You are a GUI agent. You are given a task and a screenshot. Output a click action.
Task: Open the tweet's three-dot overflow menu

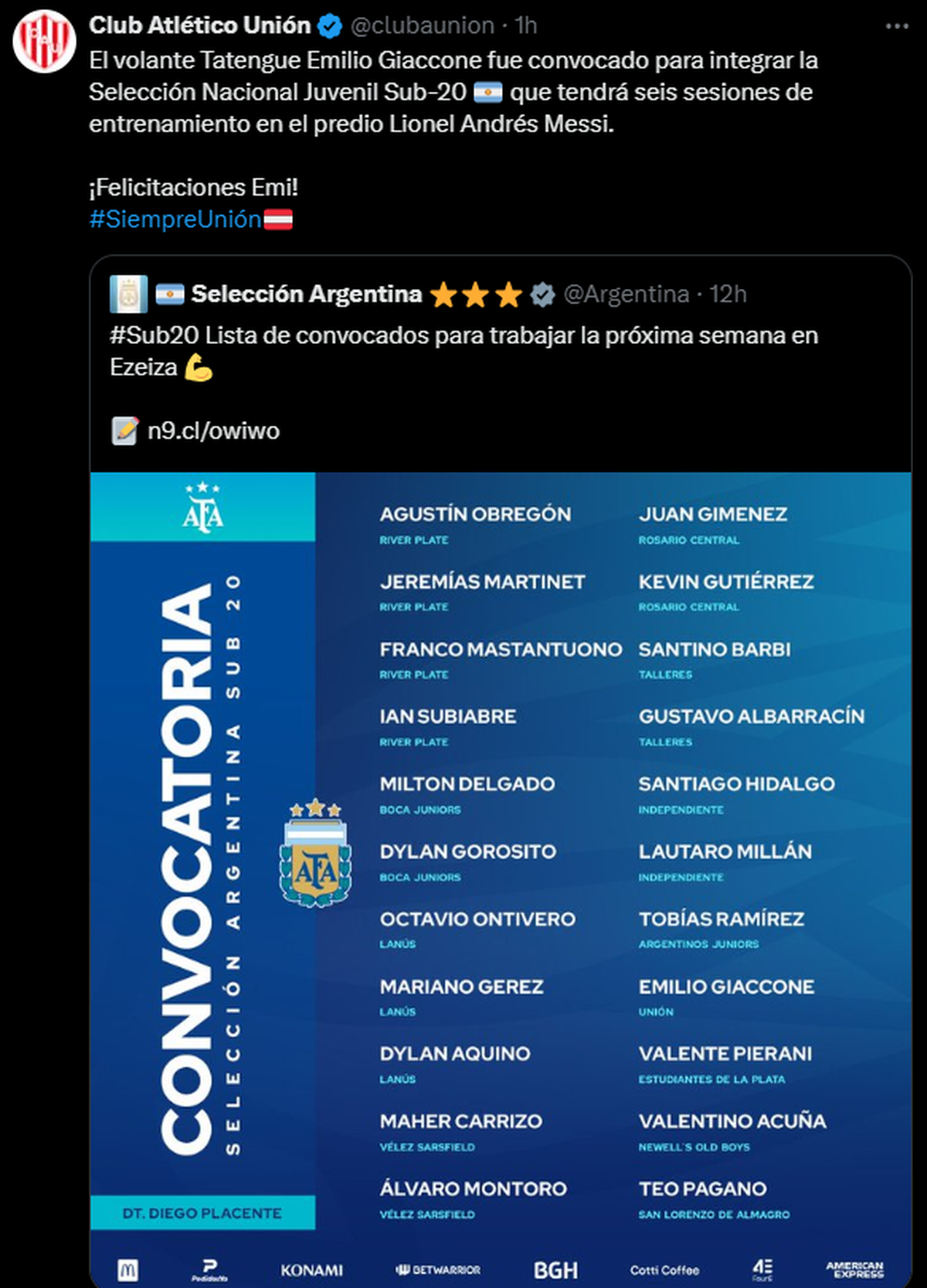click(x=896, y=26)
